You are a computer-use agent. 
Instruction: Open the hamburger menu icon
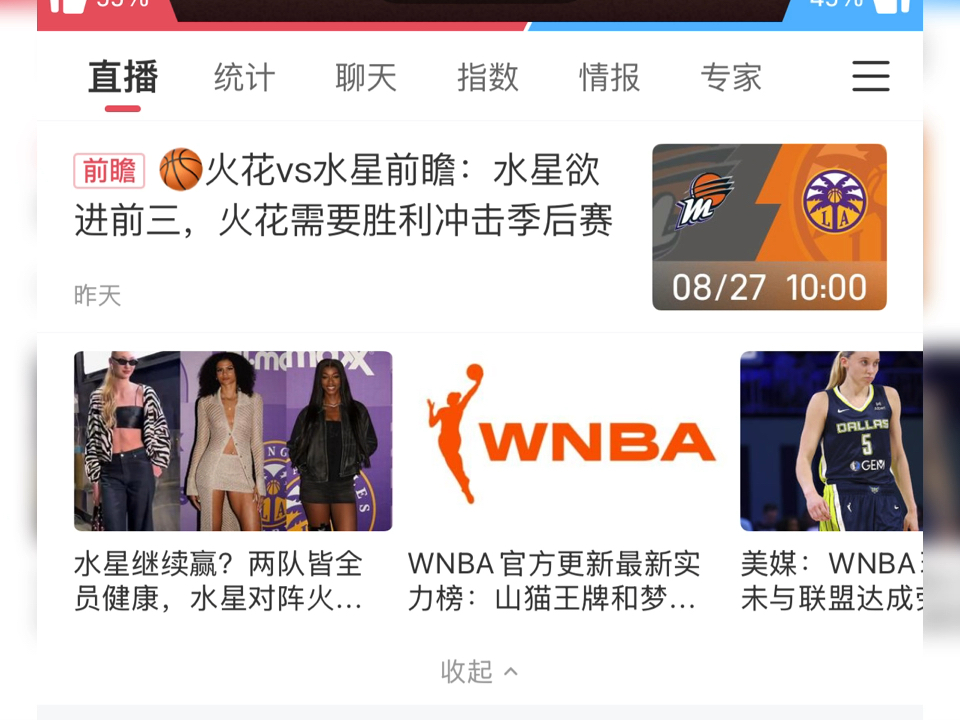[x=870, y=77]
